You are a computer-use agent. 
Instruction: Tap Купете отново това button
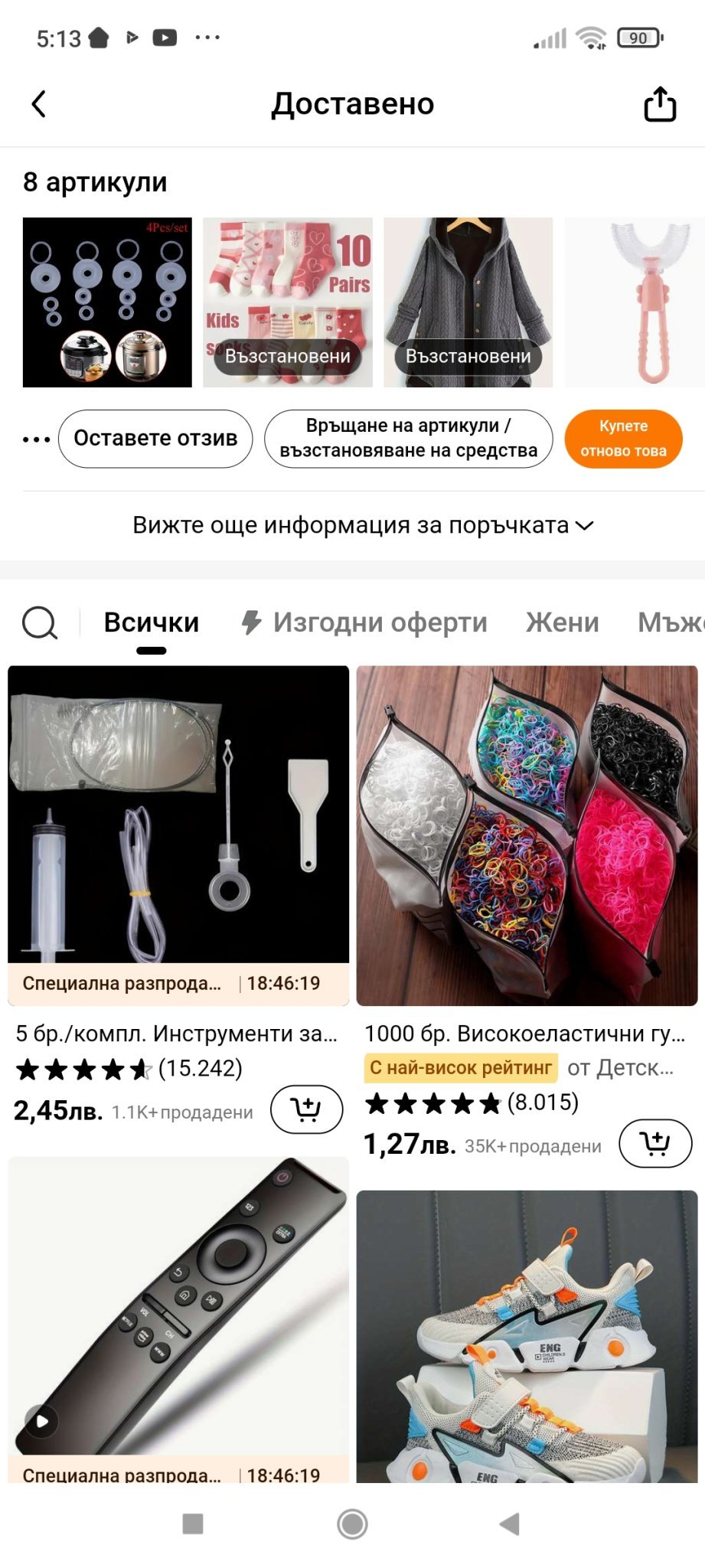click(623, 439)
